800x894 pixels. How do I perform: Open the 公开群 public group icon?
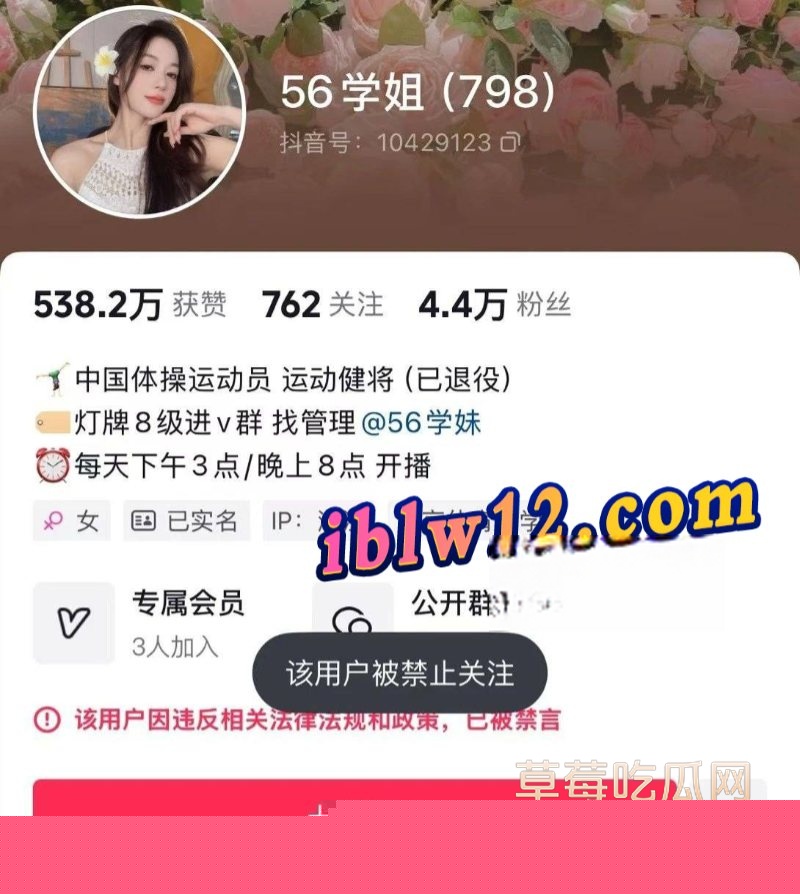(x=352, y=620)
